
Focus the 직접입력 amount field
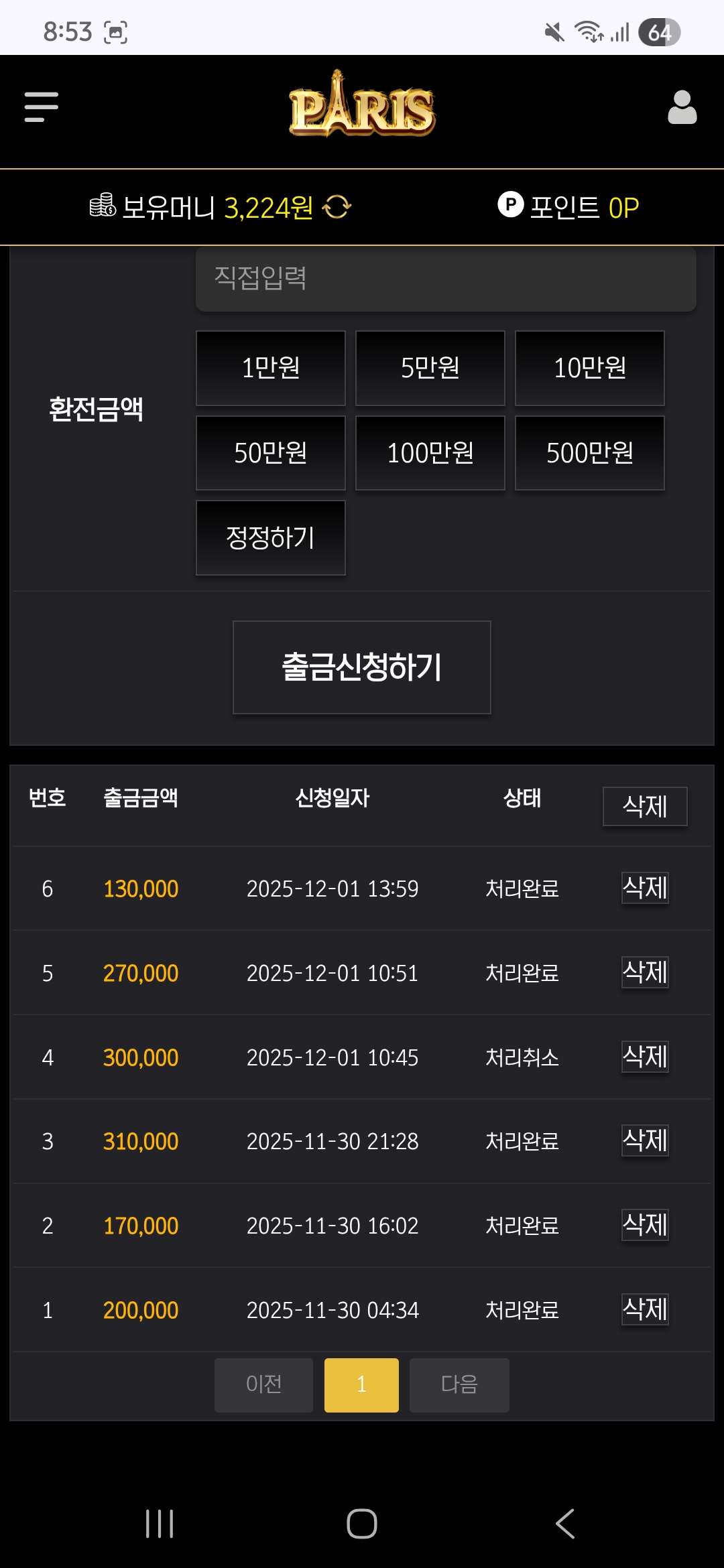pos(446,278)
